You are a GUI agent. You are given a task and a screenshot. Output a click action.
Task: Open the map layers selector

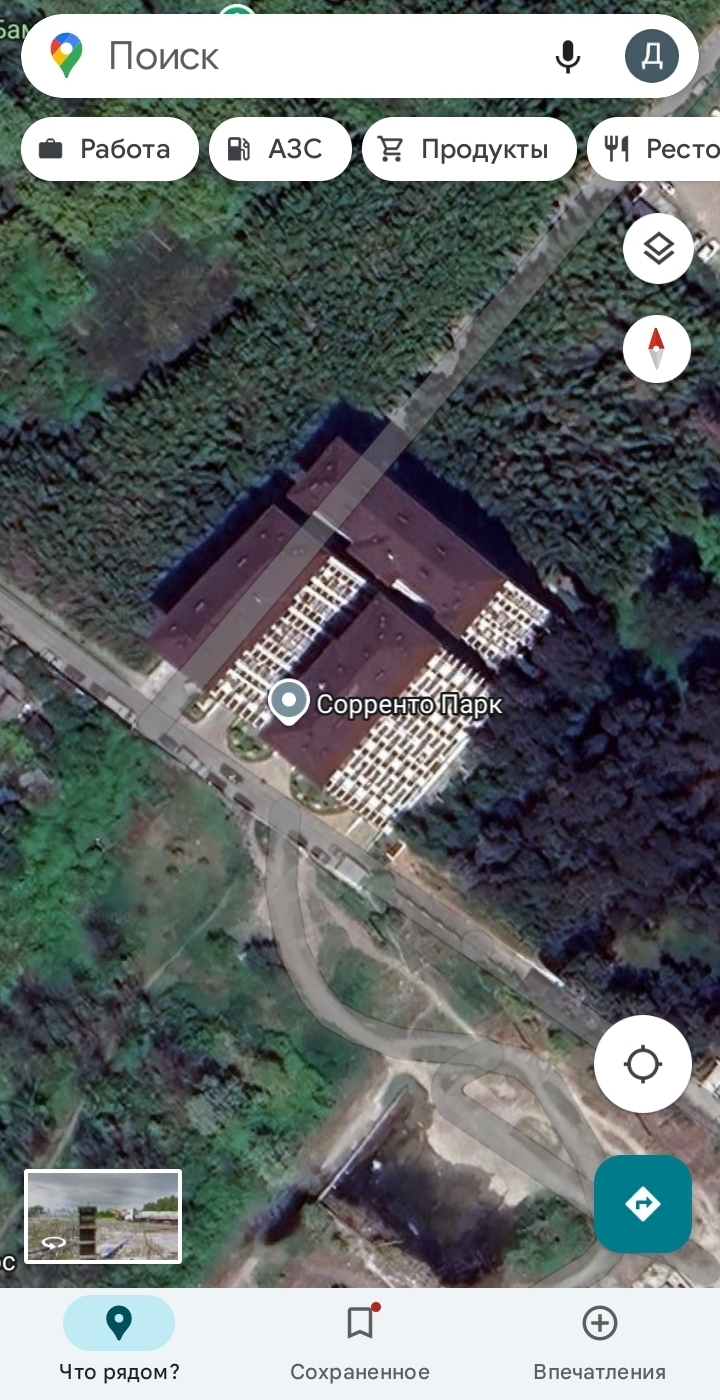657,249
